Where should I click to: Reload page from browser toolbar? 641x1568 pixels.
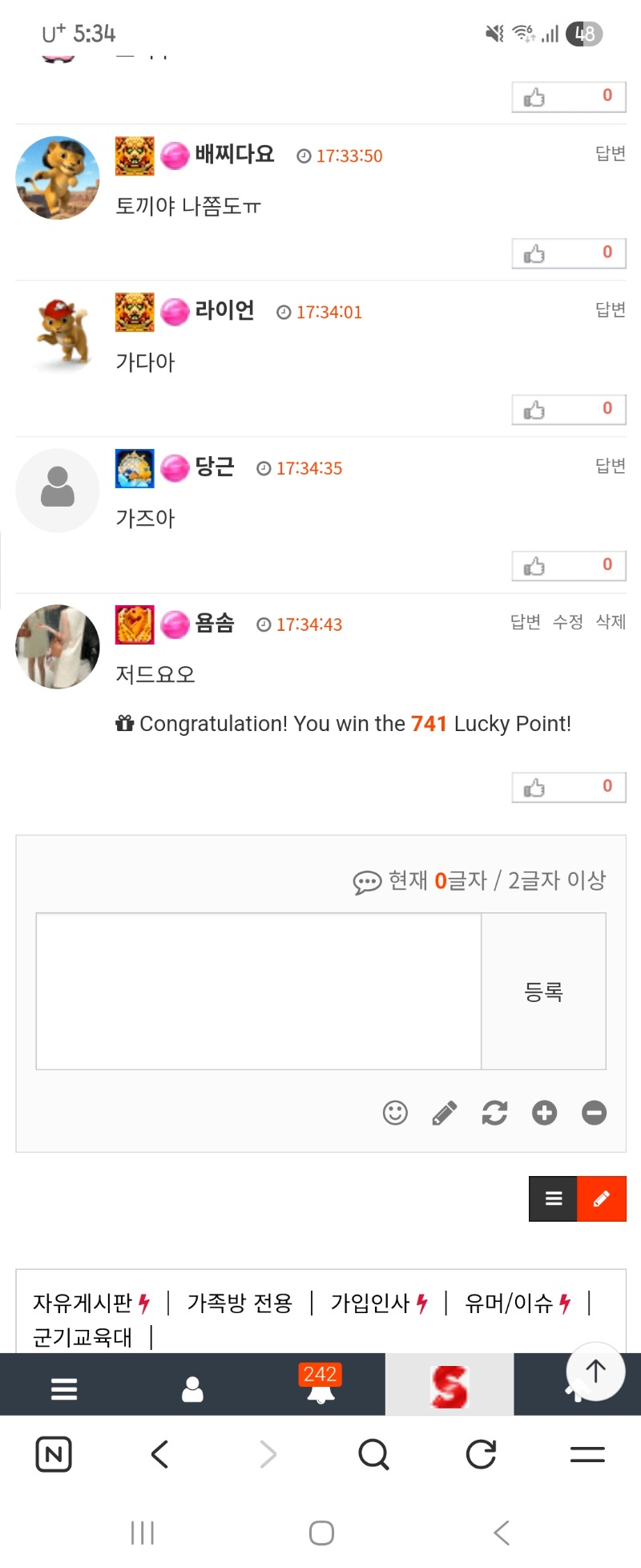click(481, 1454)
